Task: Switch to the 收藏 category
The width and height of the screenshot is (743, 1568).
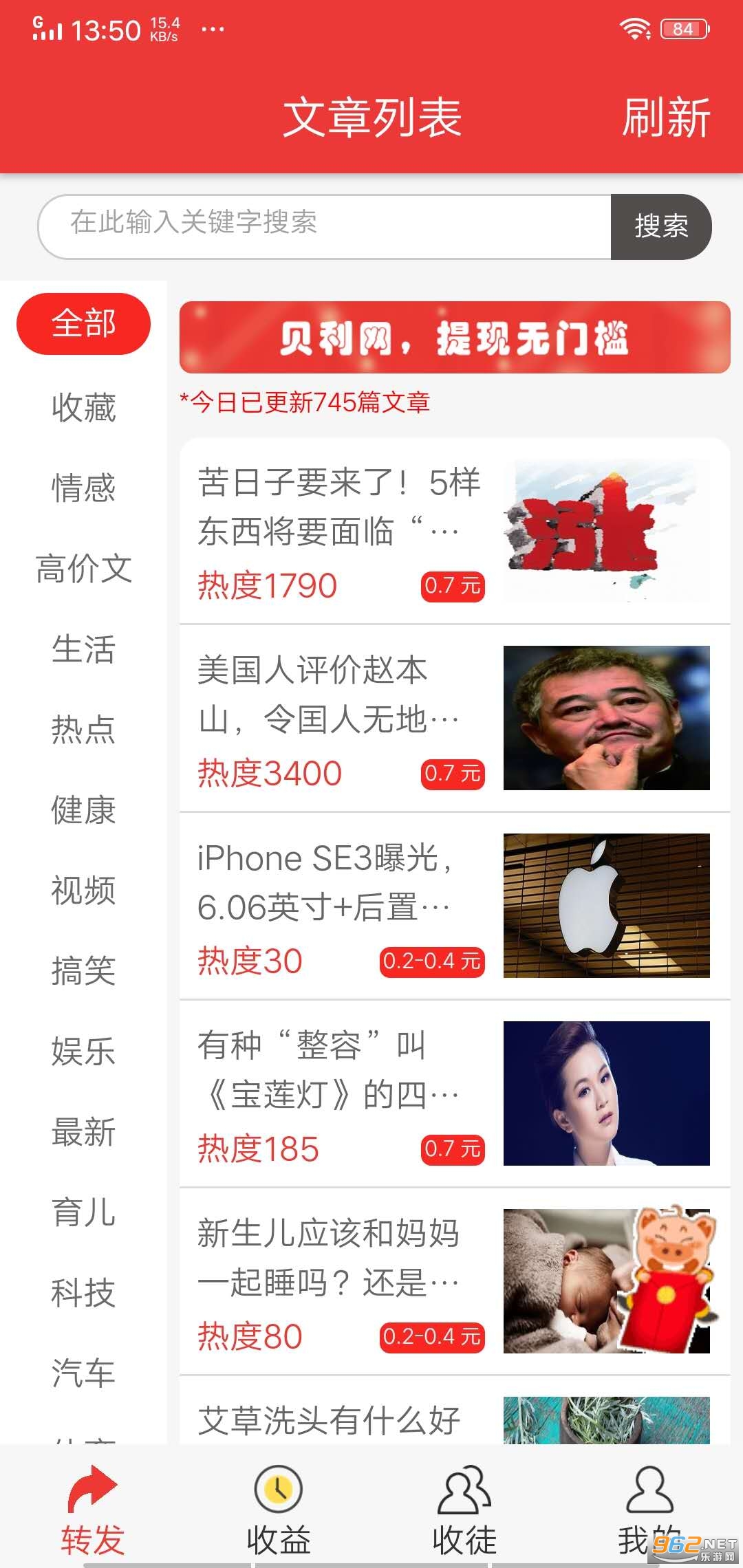Action: pyautogui.click(x=83, y=407)
